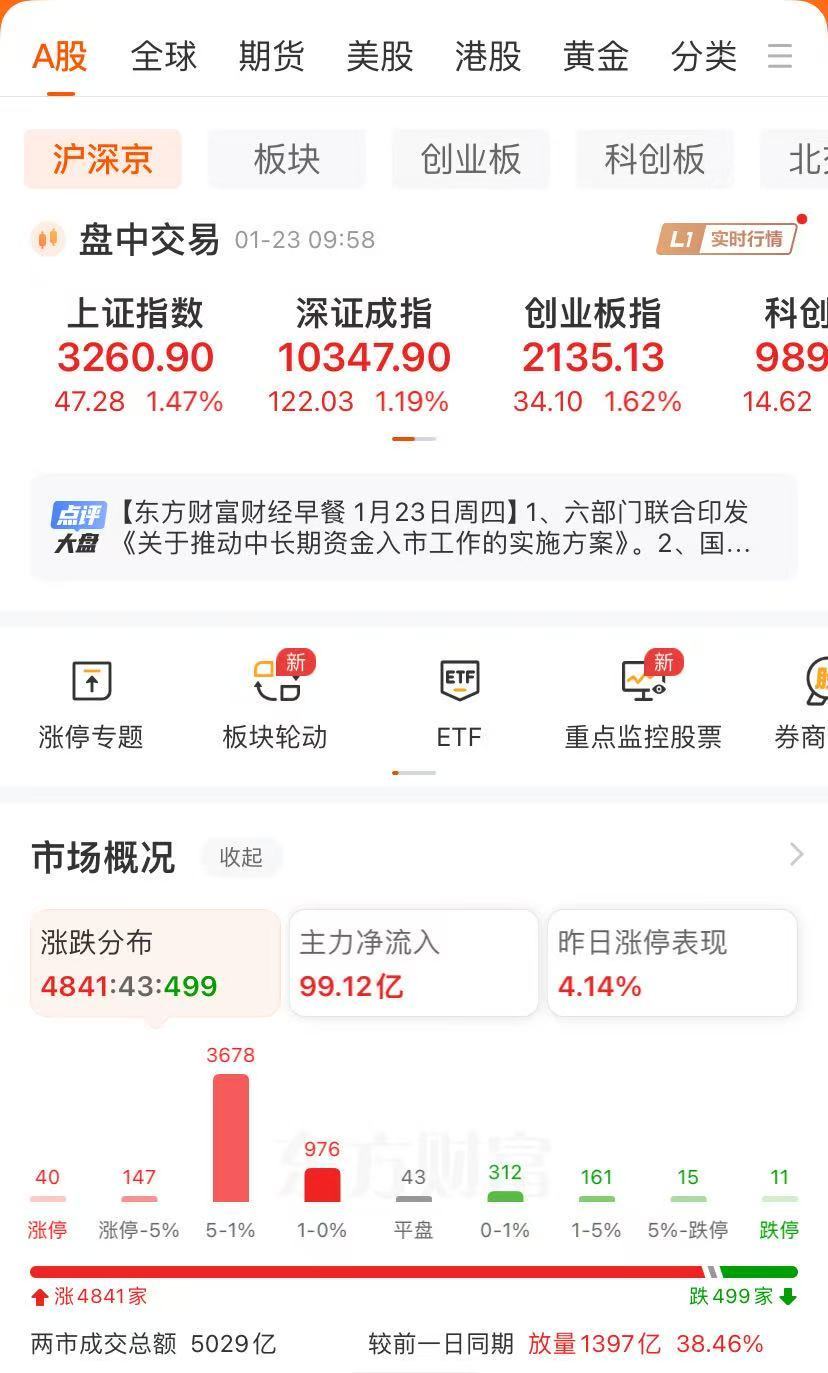Open the 分类 tab
The image size is (828, 1373).
(x=703, y=56)
